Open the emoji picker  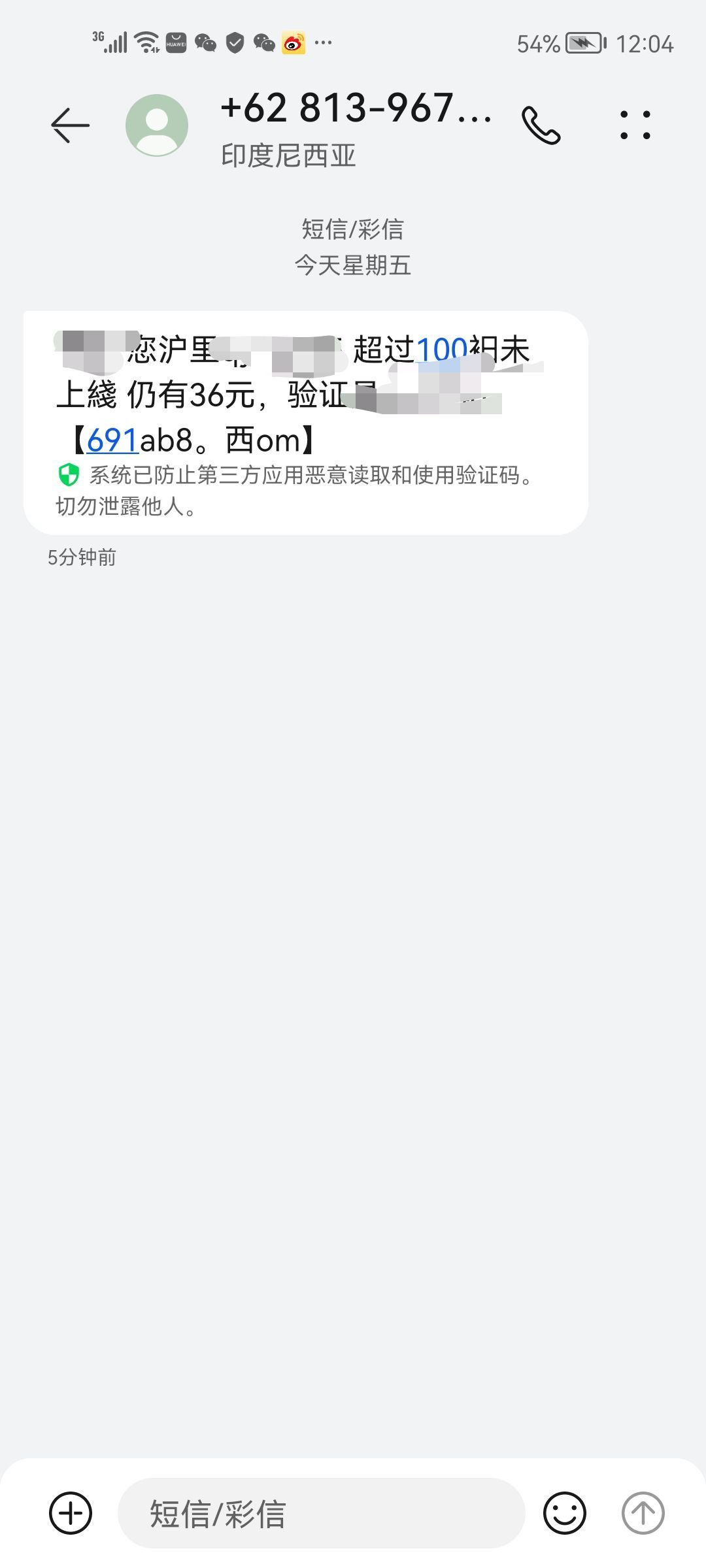pyautogui.click(x=565, y=1513)
